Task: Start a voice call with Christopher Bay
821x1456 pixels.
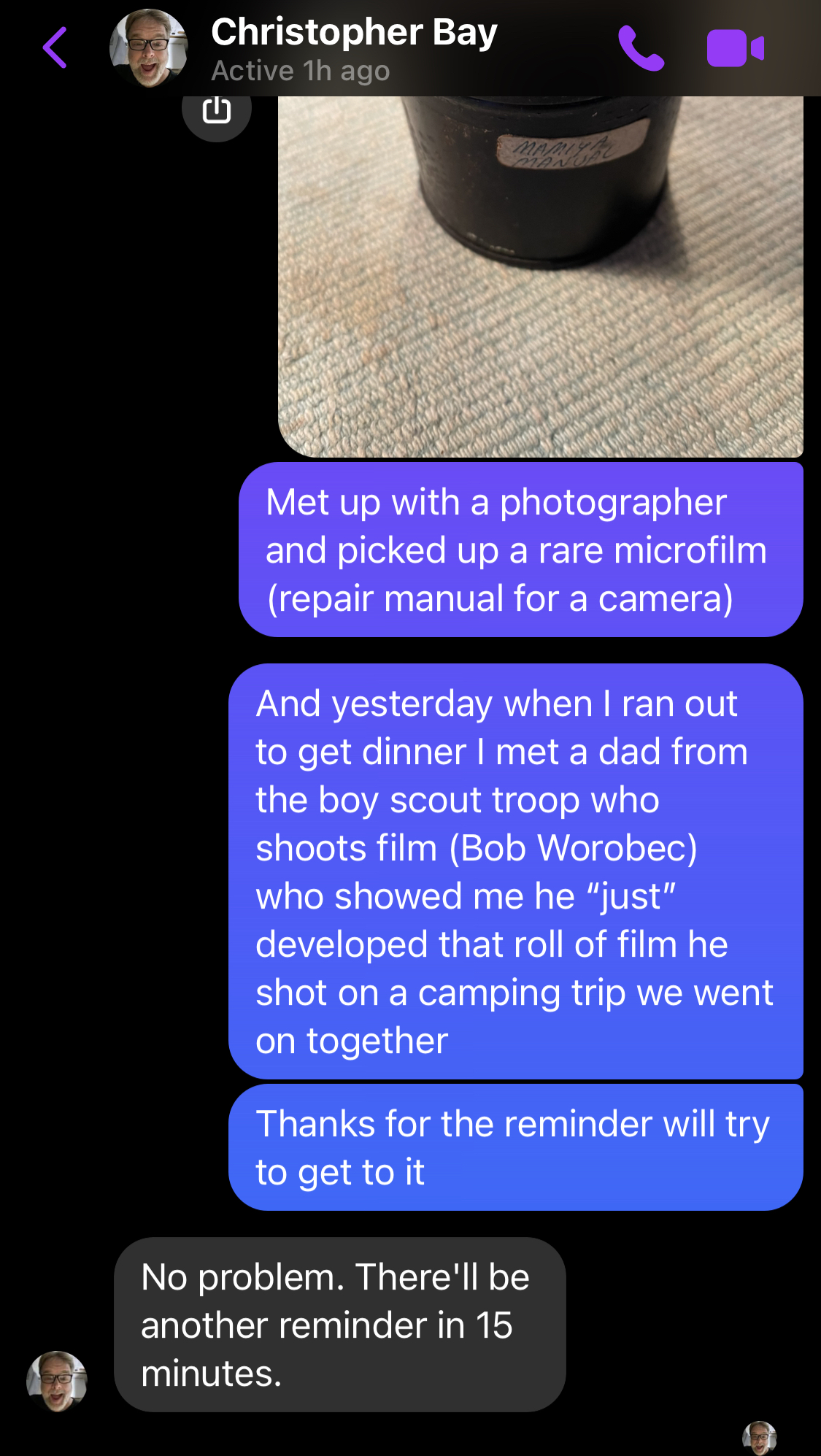Action: point(641,48)
